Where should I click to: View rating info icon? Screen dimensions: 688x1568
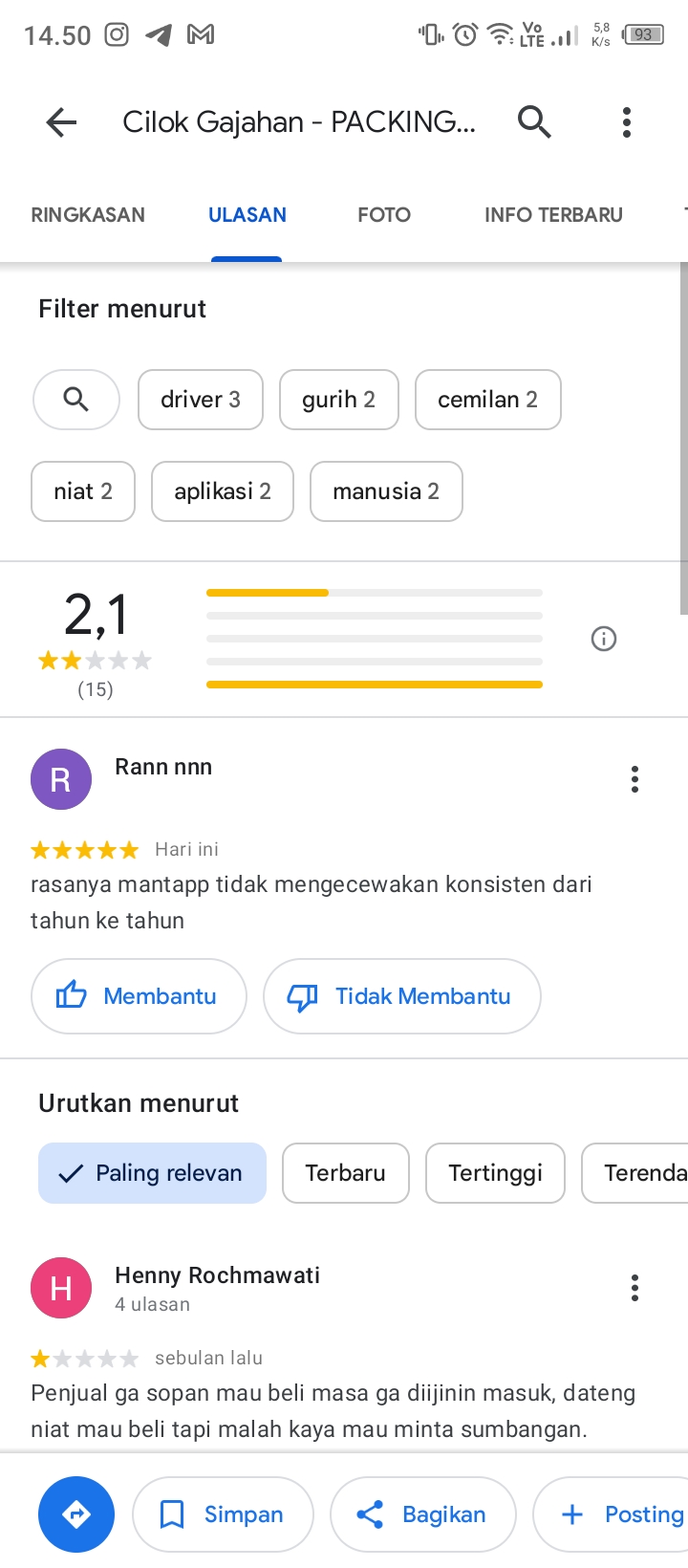pyautogui.click(x=604, y=639)
